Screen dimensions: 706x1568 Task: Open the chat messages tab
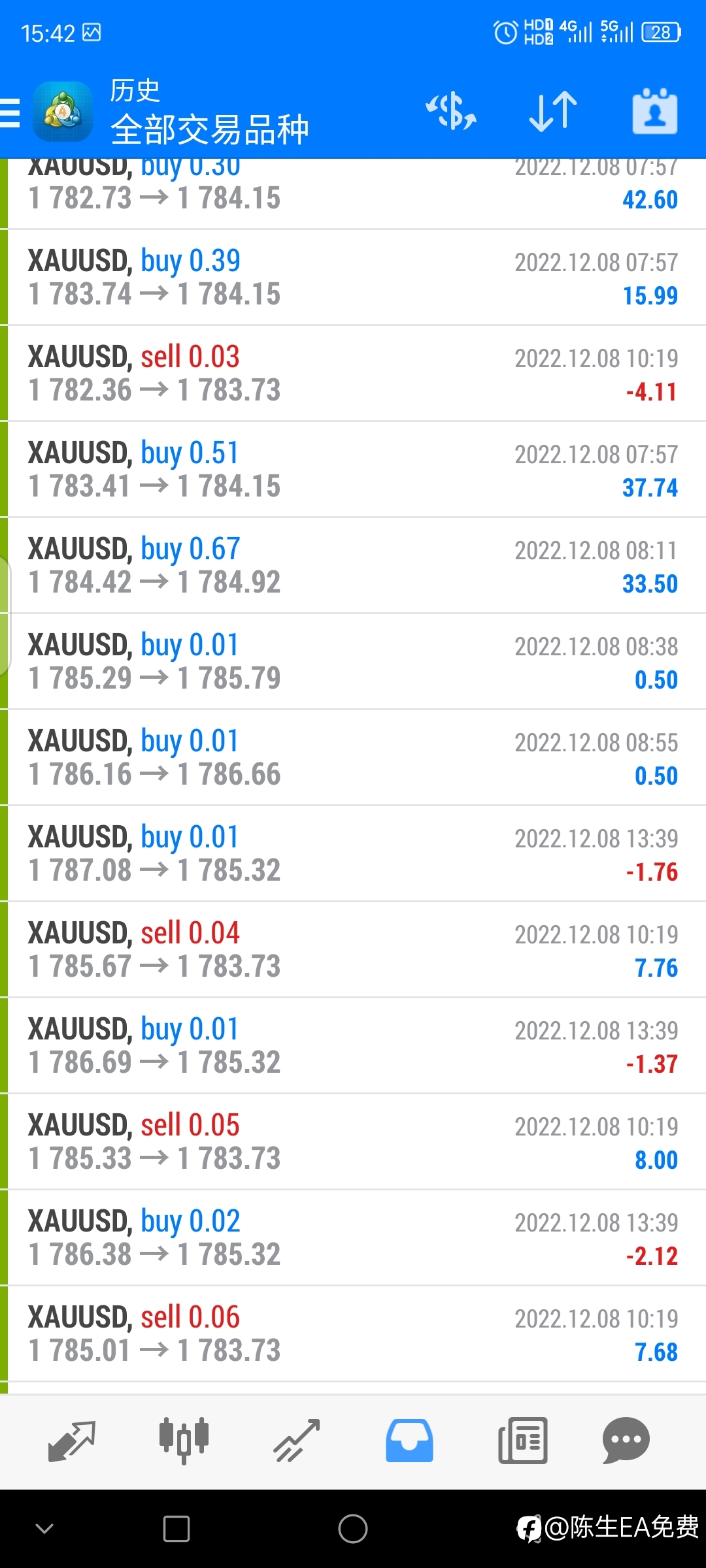(626, 1441)
